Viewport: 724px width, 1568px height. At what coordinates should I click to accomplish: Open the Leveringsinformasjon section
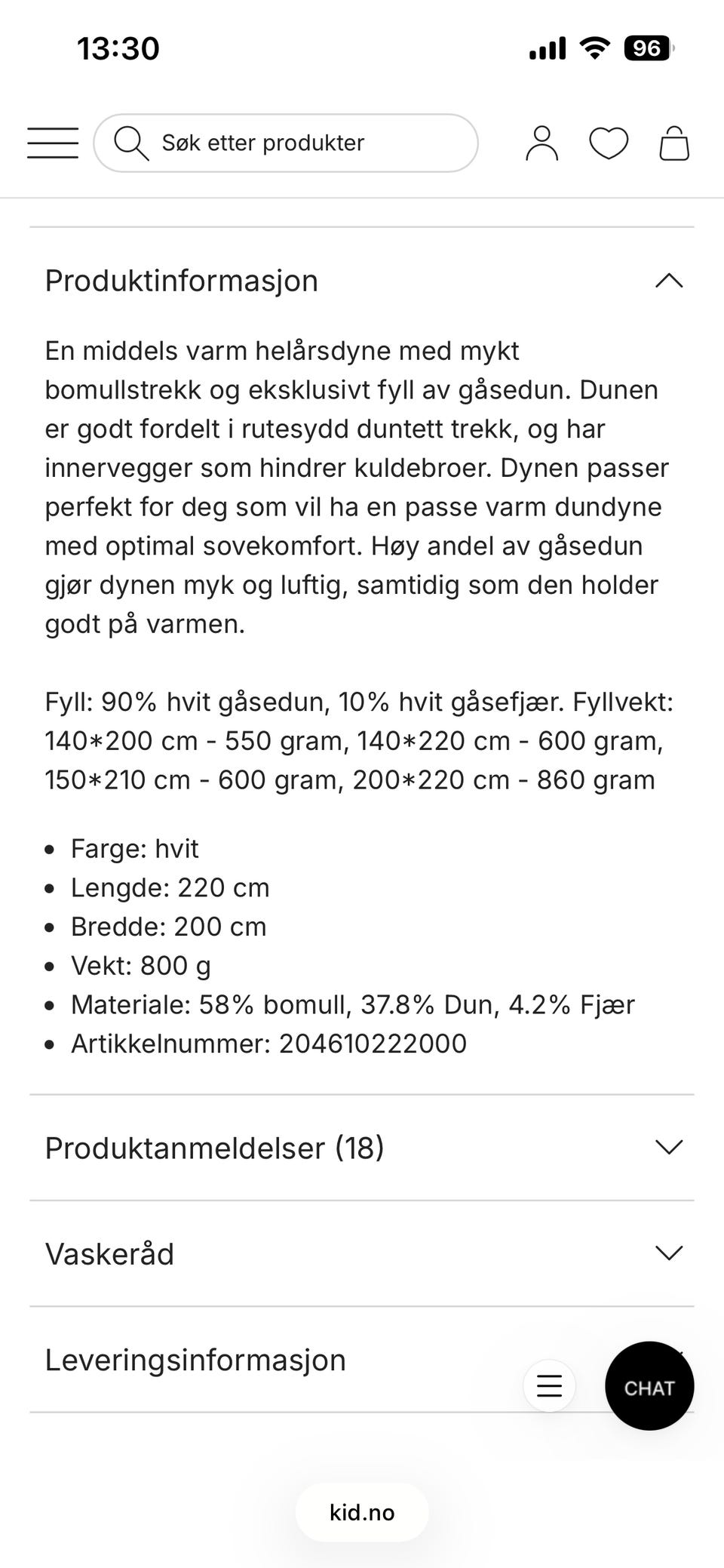click(x=195, y=1359)
